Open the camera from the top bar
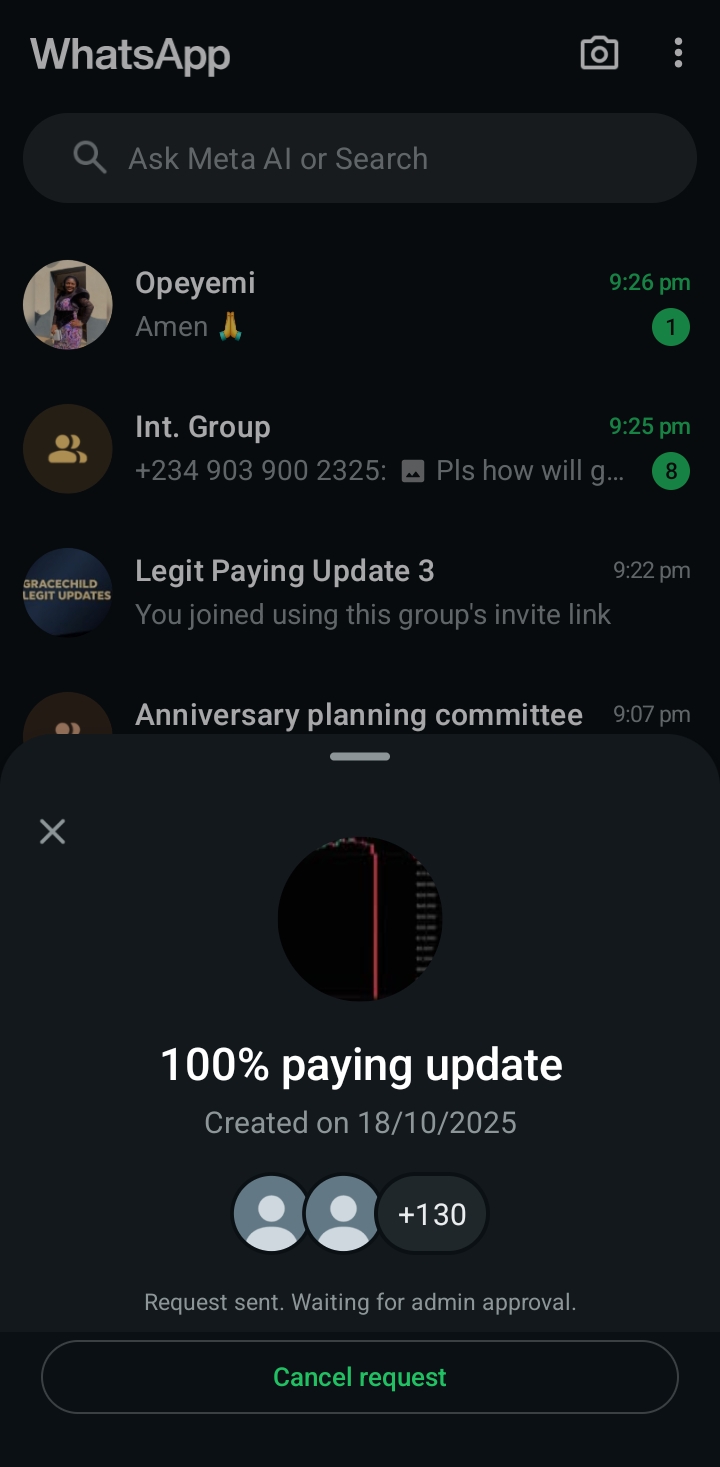 point(599,53)
